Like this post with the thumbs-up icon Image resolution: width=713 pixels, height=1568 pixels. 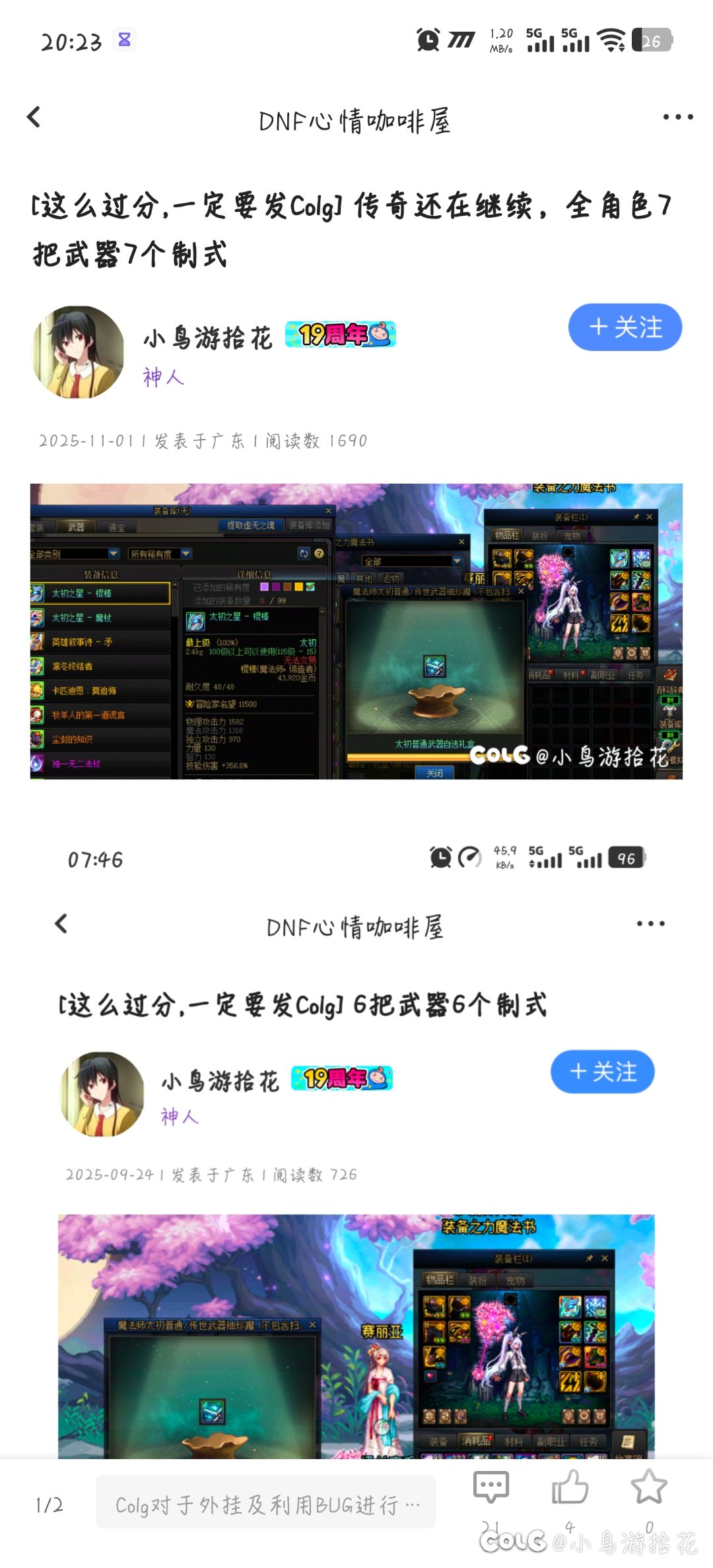[570, 1488]
